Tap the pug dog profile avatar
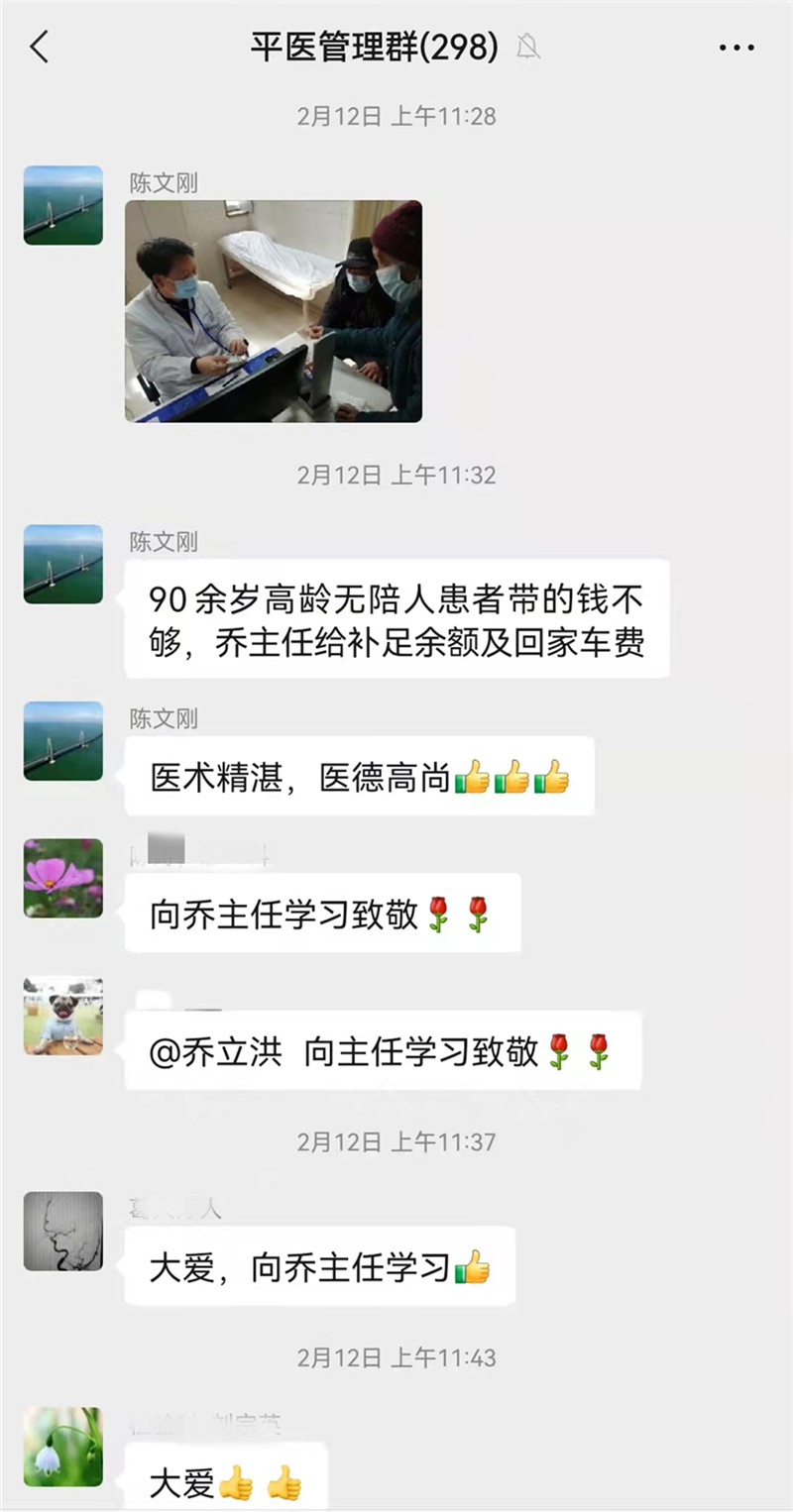 pos(63,1016)
